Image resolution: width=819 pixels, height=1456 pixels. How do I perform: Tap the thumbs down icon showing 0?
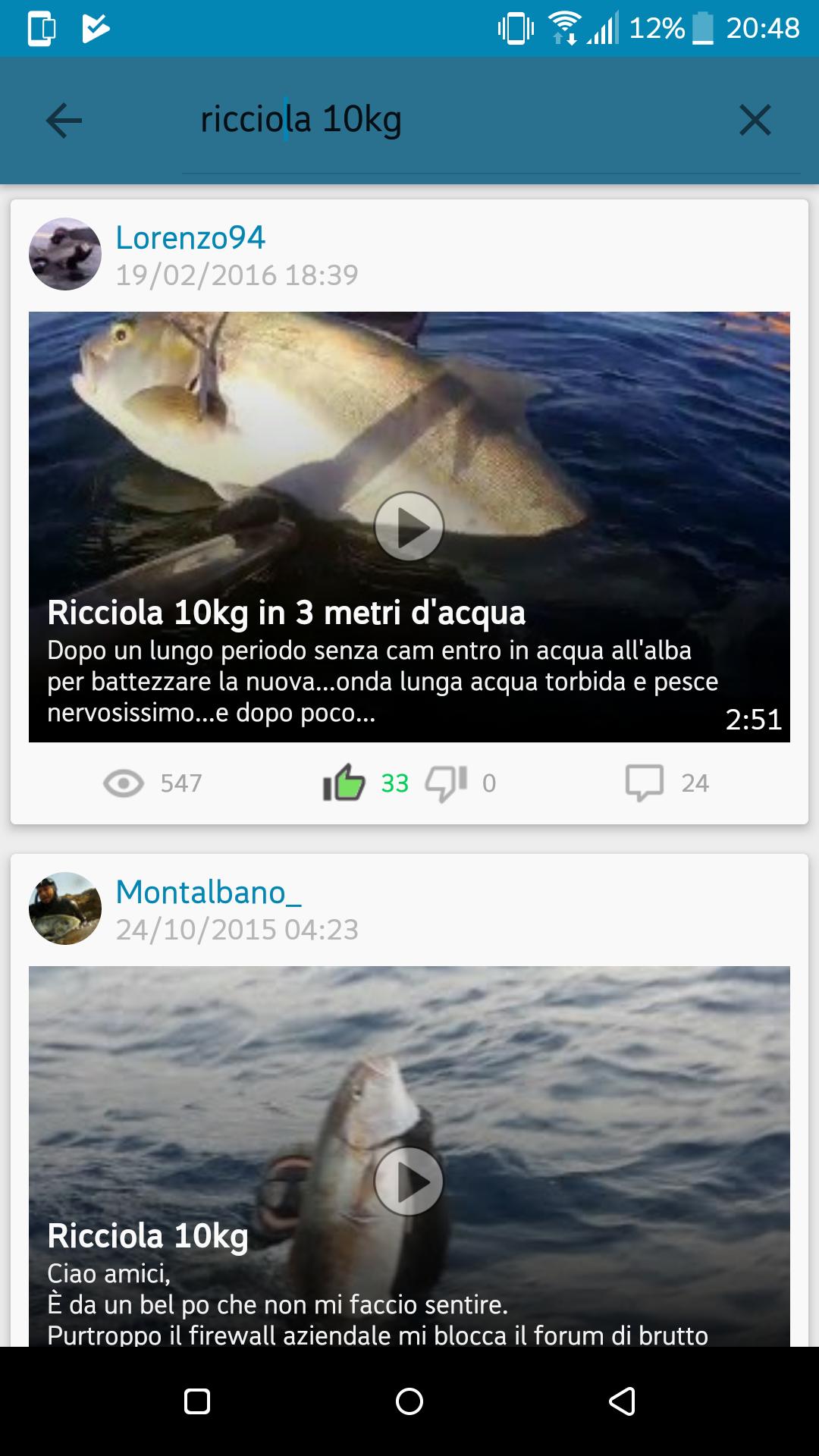click(x=447, y=783)
